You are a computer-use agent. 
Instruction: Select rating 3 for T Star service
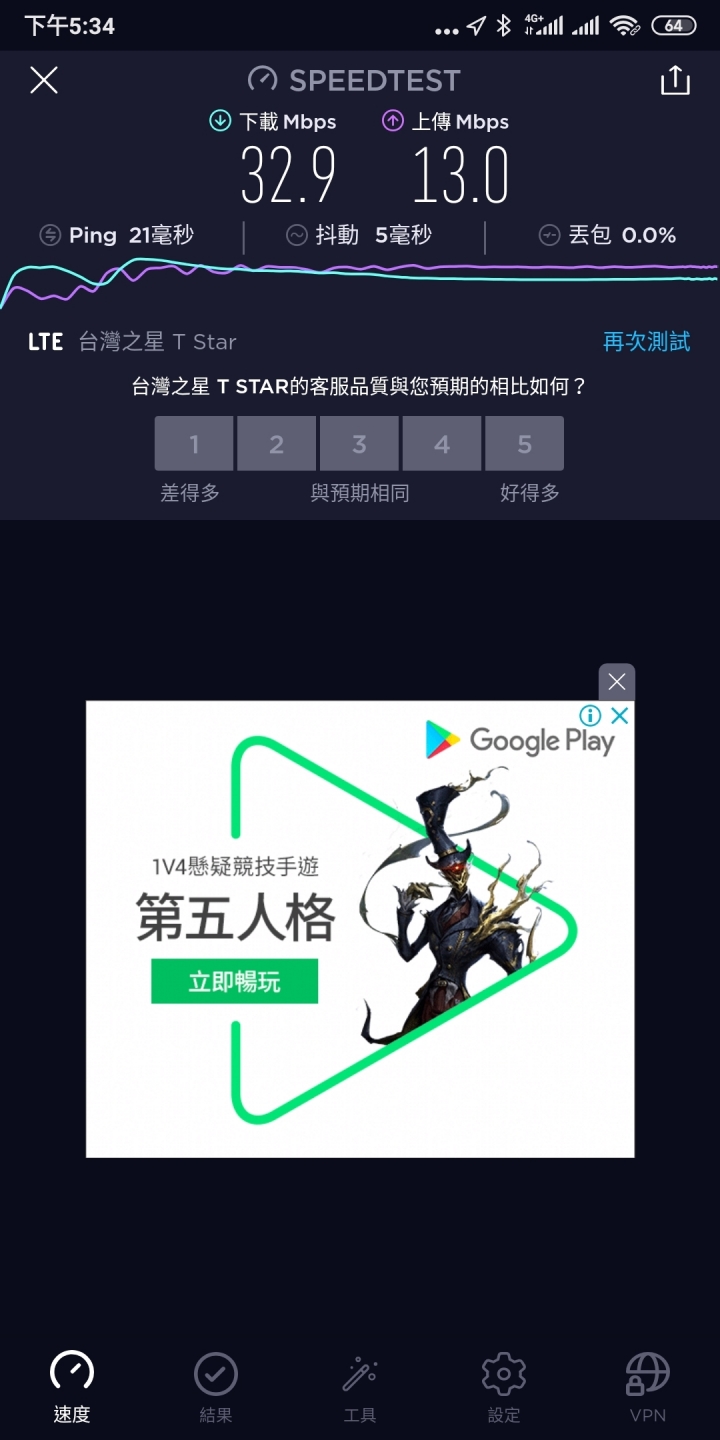[359, 444]
